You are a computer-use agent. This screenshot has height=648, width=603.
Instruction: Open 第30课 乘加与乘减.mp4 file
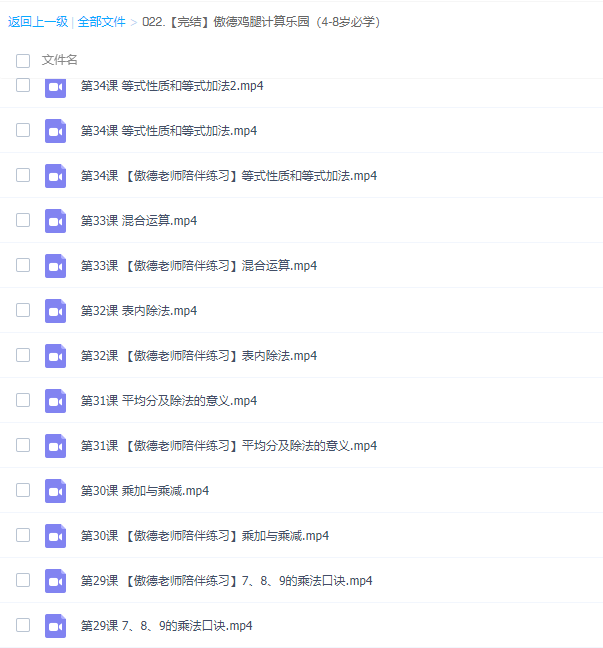coord(145,491)
